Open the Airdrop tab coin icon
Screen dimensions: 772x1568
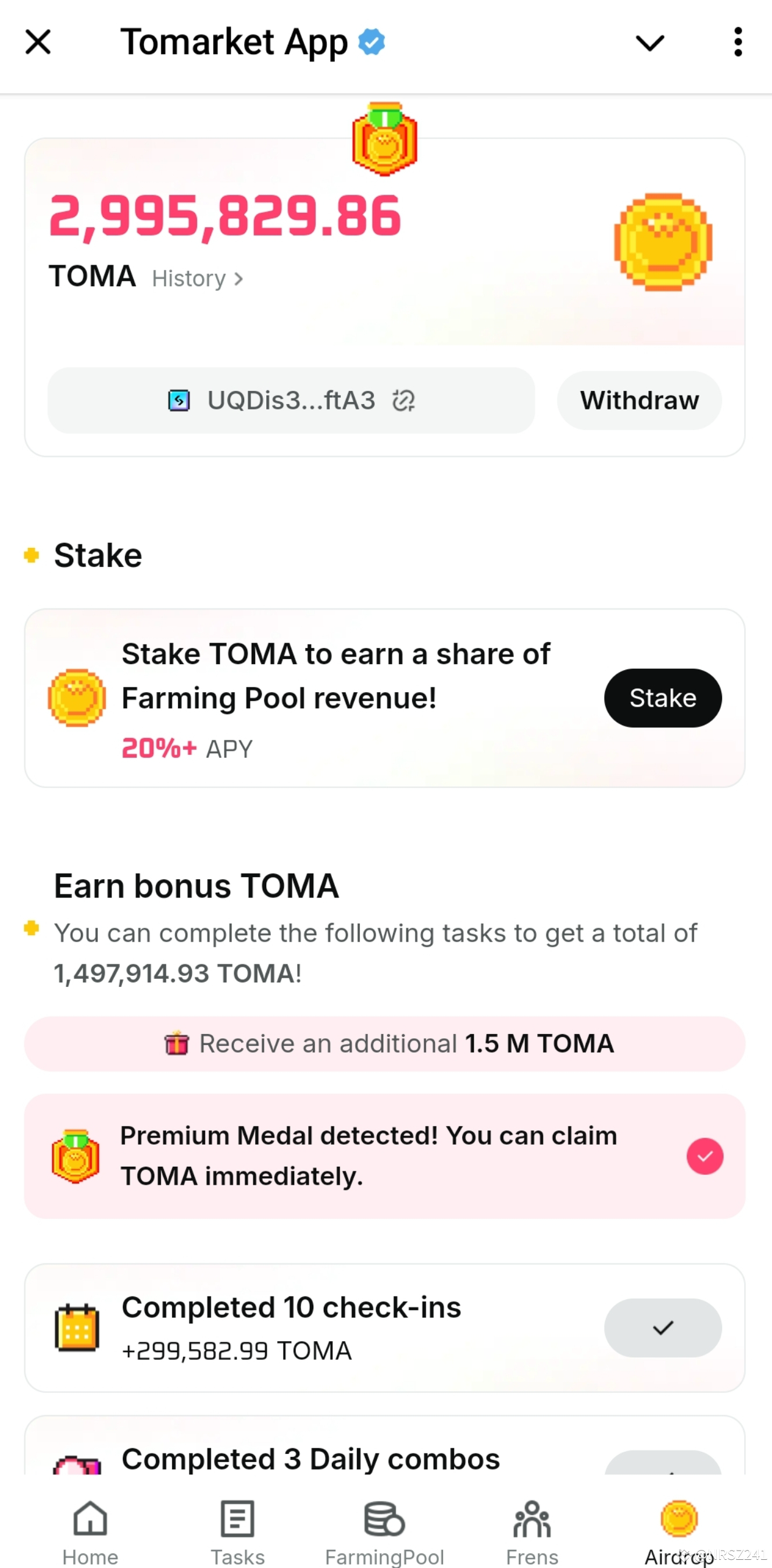click(678, 1519)
